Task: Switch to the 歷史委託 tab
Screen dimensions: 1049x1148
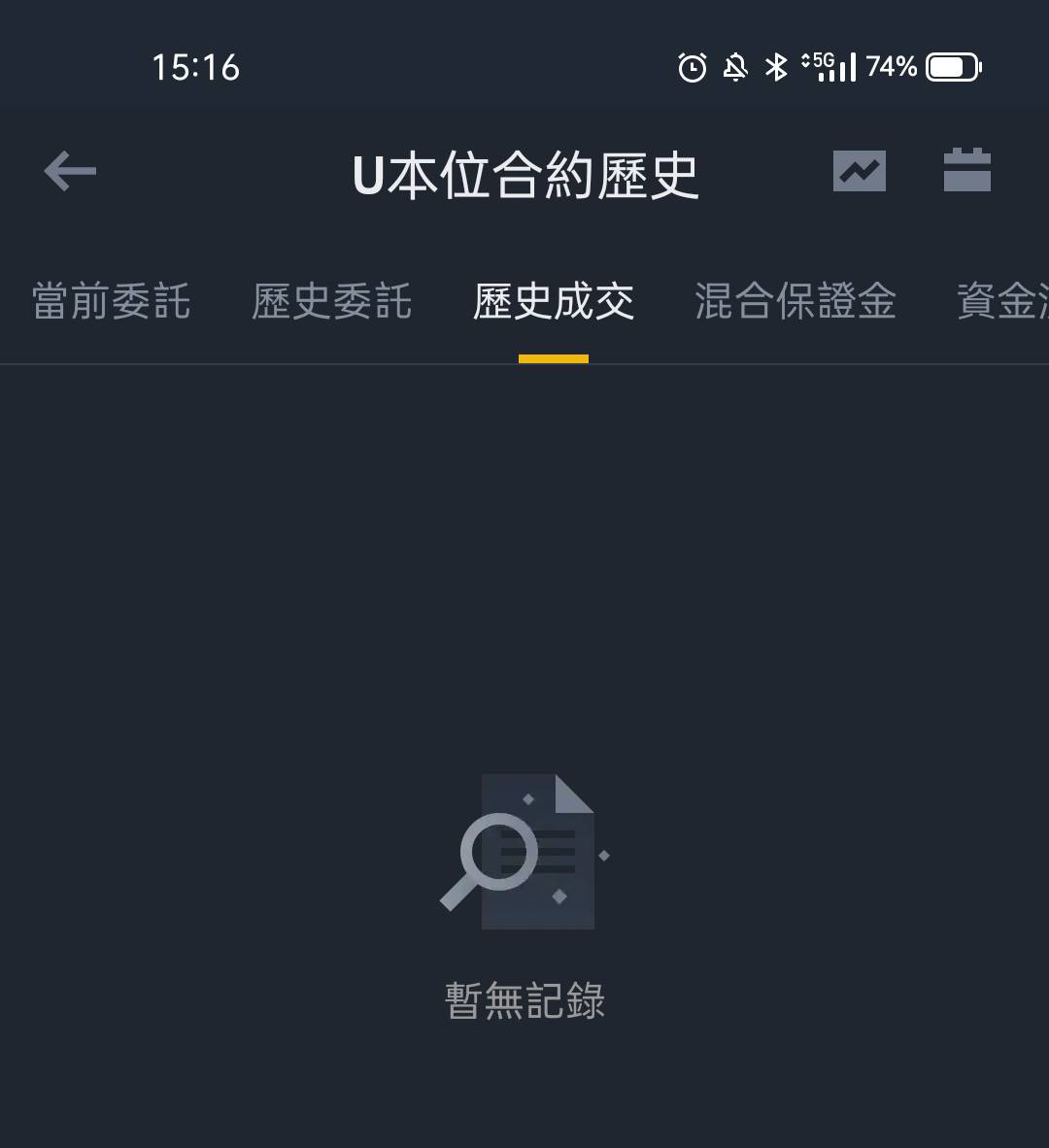Action: point(331,301)
